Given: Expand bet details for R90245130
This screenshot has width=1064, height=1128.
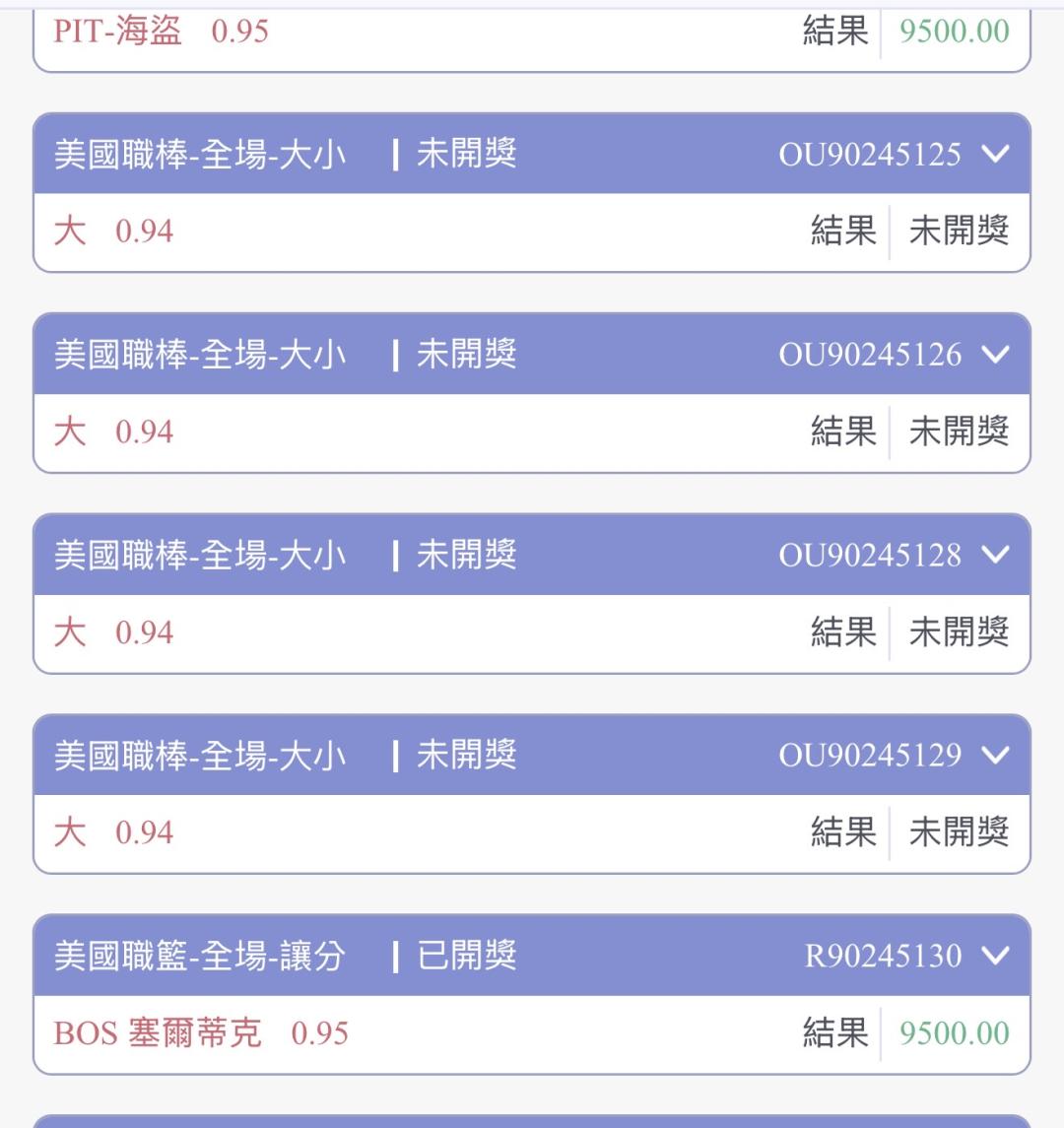Looking at the screenshot, I should [x=996, y=956].
